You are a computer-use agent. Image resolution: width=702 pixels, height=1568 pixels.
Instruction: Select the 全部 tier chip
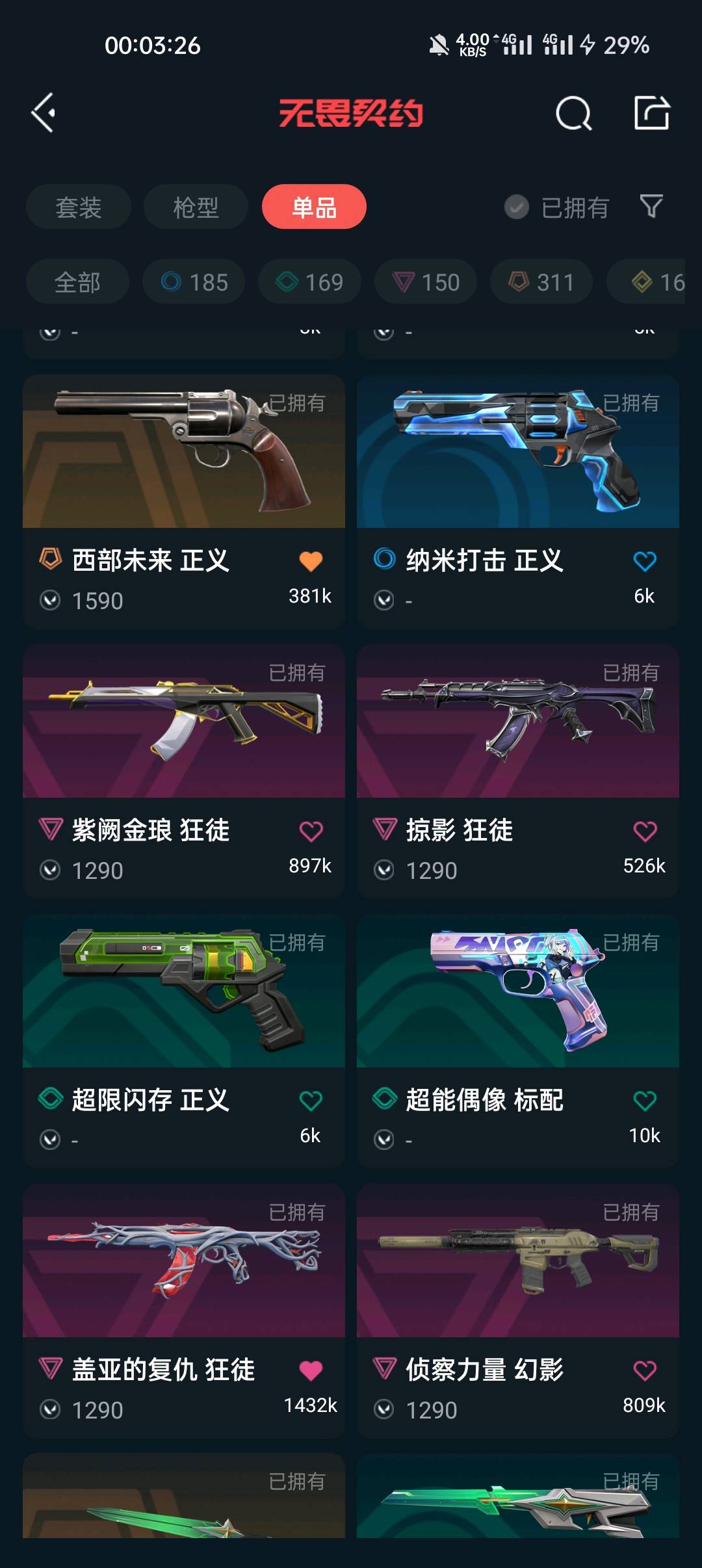77,282
